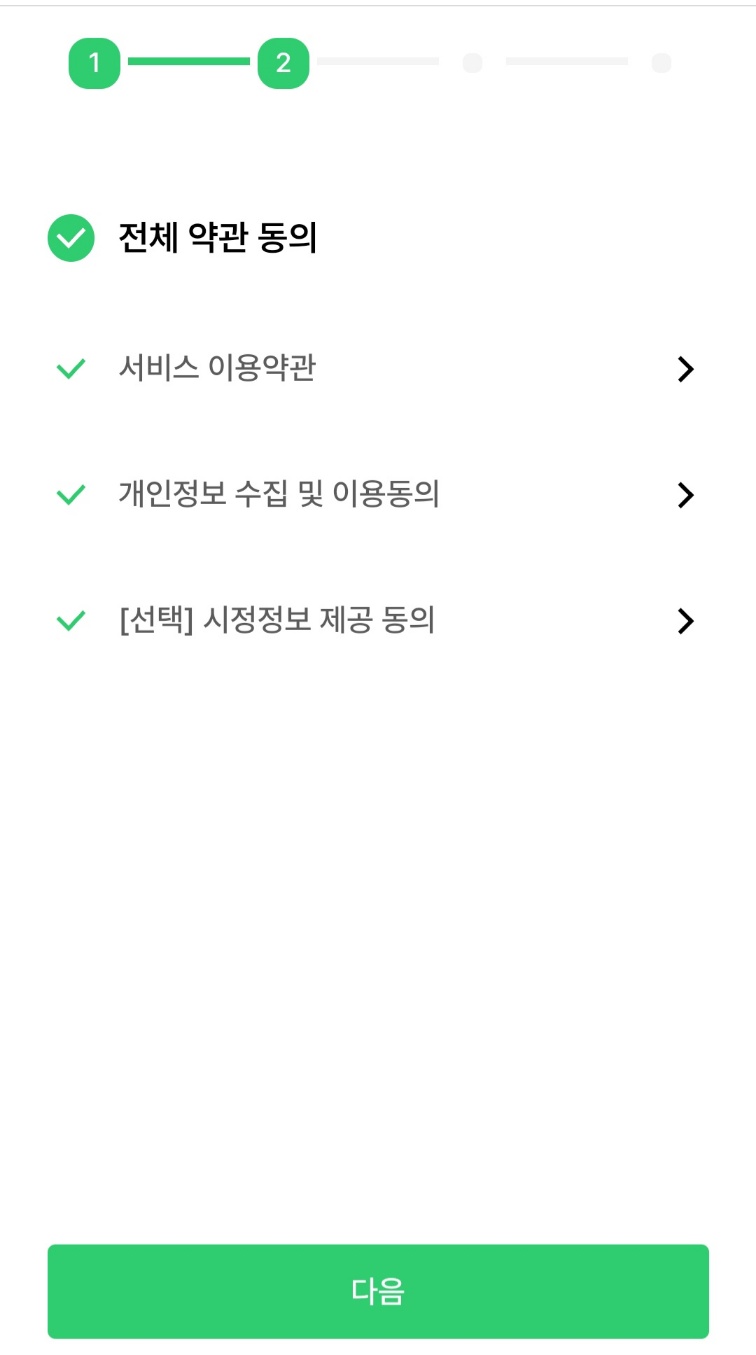Click the green progress line between steps 1 and 2
Viewport: 756px width, 1355px height.
tap(190, 61)
